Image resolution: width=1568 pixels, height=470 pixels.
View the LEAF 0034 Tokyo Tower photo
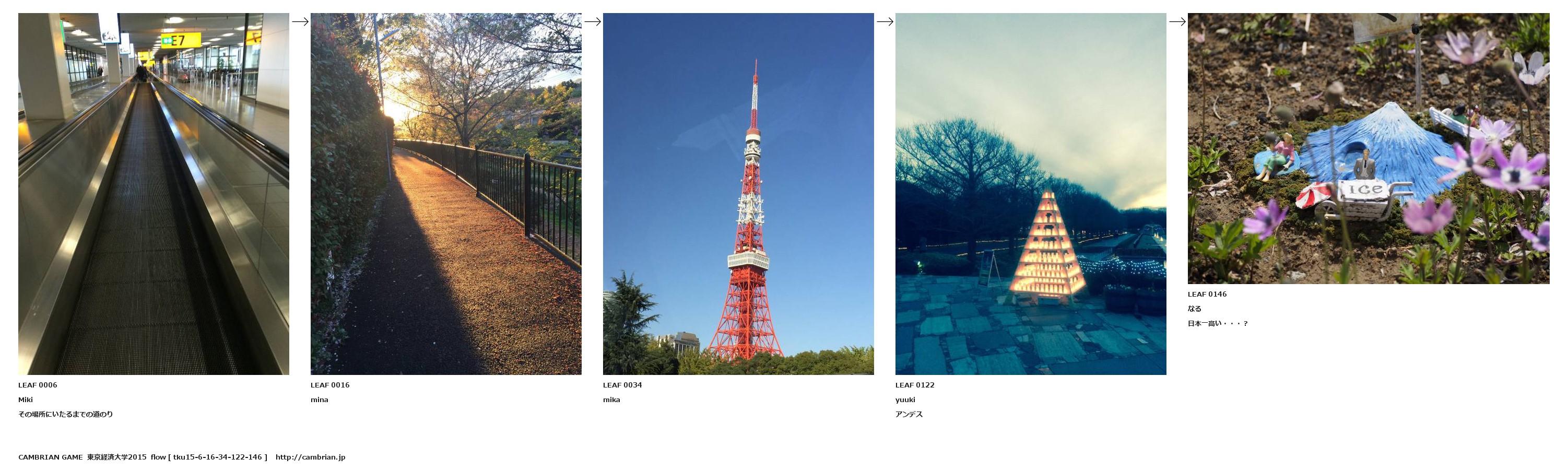pyautogui.click(x=738, y=194)
